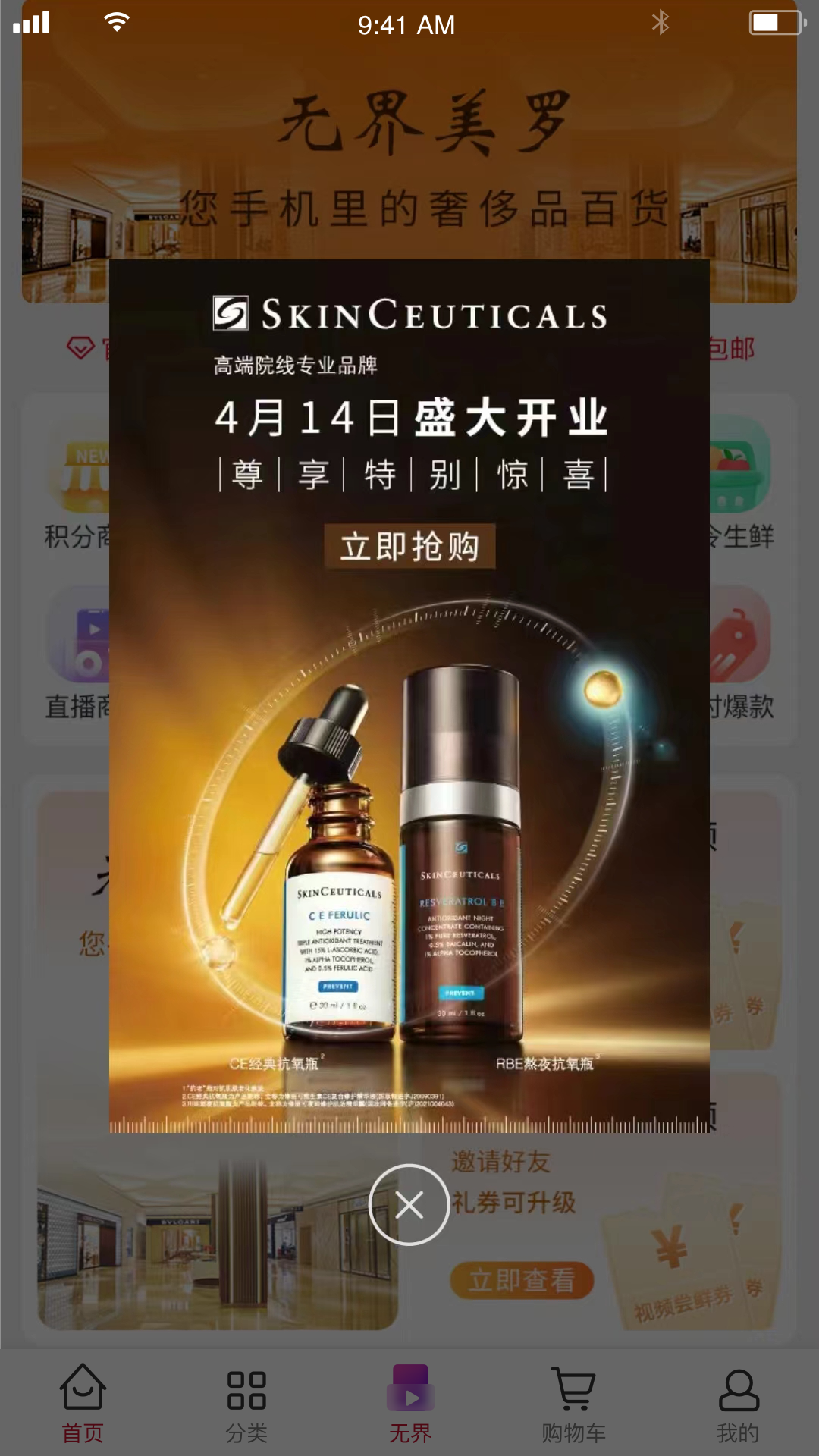Go to the 购物车 tab
Image resolution: width=819 pixels, height=1456 pixels.
[x=573, y=1403]
